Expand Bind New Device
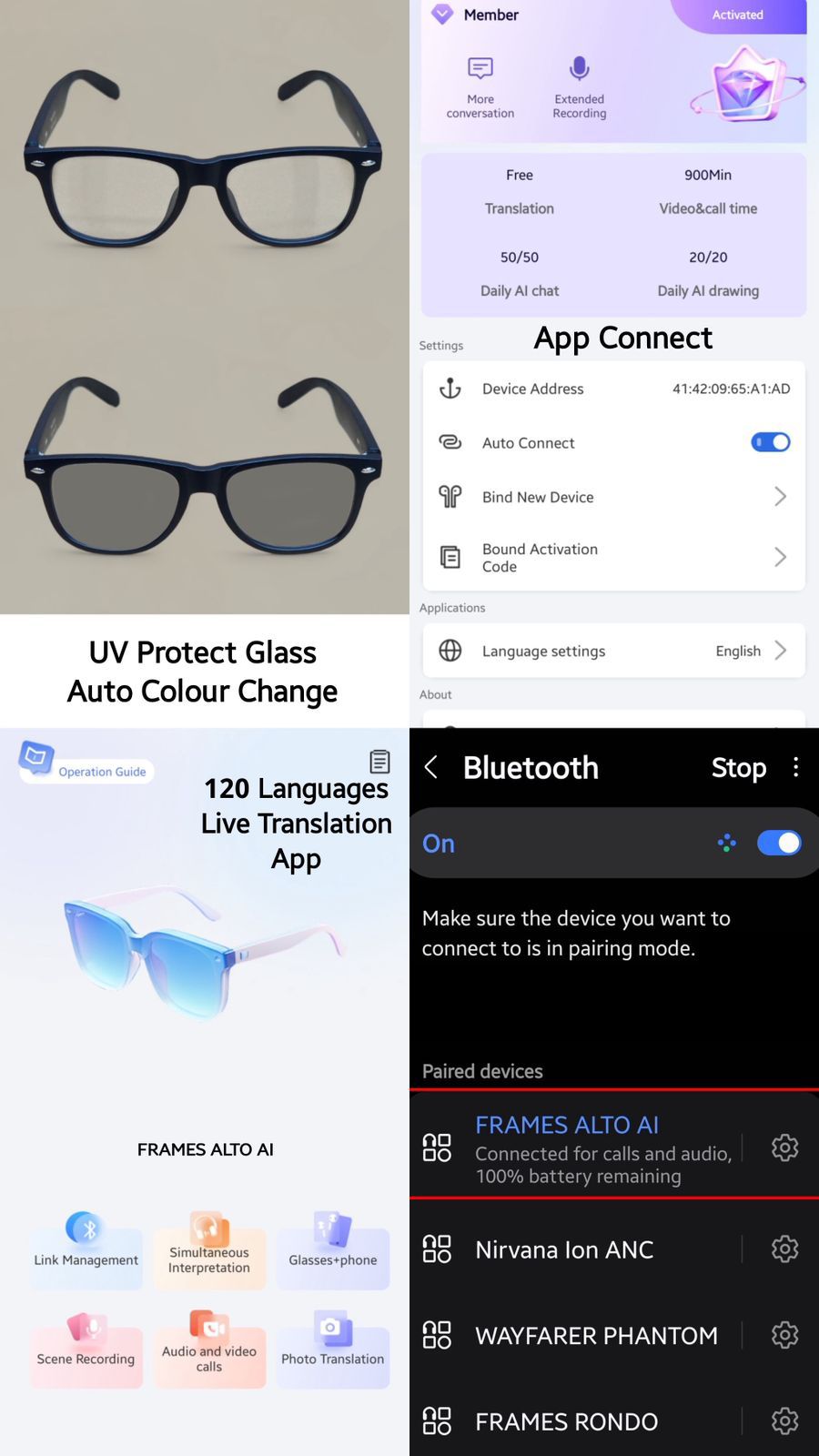Screen dimensions: 819x1456 coord(613,497)
